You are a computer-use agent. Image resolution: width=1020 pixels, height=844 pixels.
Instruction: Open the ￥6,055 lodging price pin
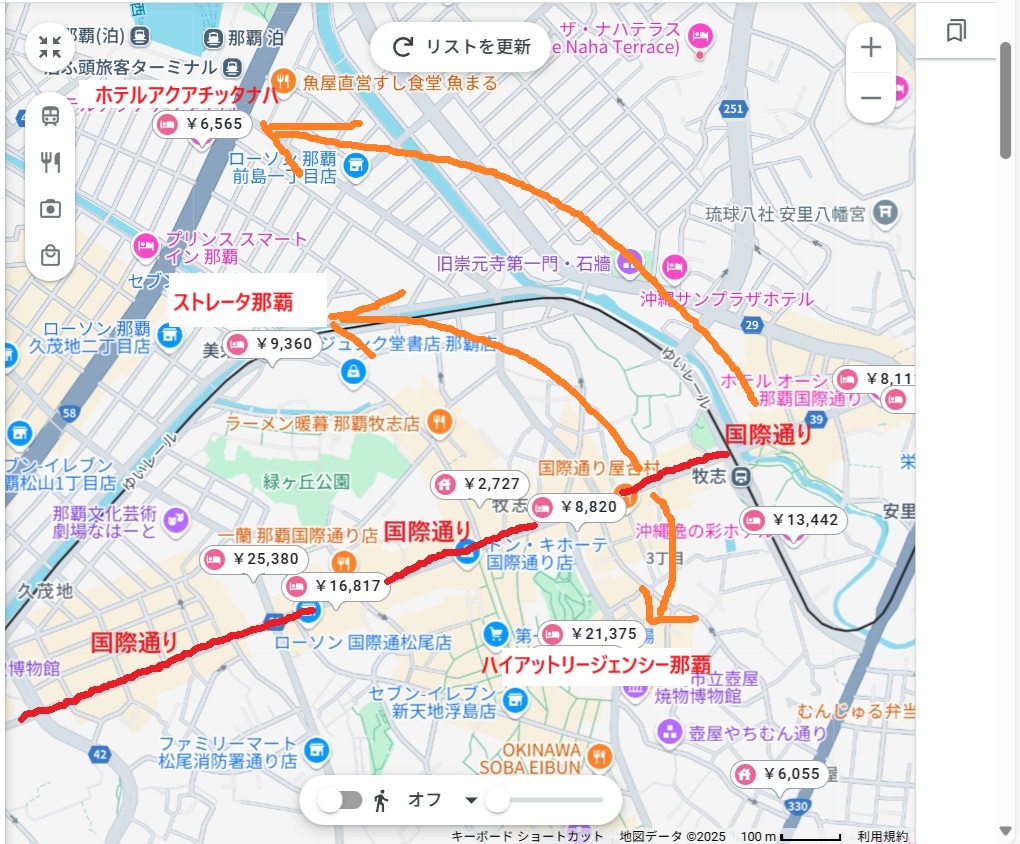[780, 774]
